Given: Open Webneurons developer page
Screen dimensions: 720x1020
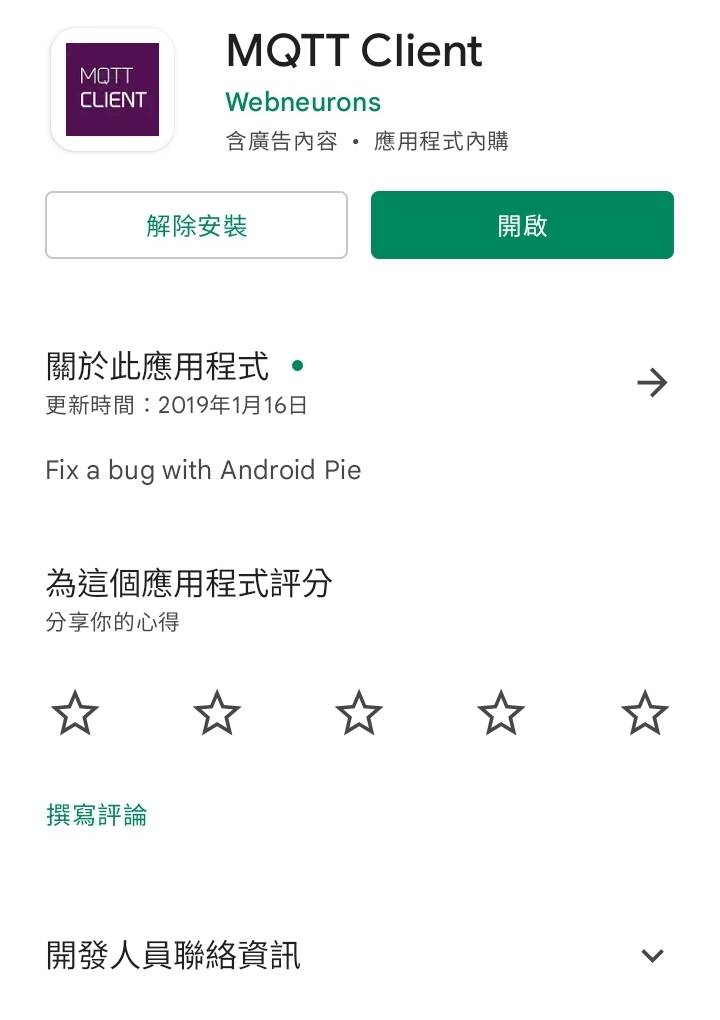Looking at the screenshot, I should tap(303, 102).
